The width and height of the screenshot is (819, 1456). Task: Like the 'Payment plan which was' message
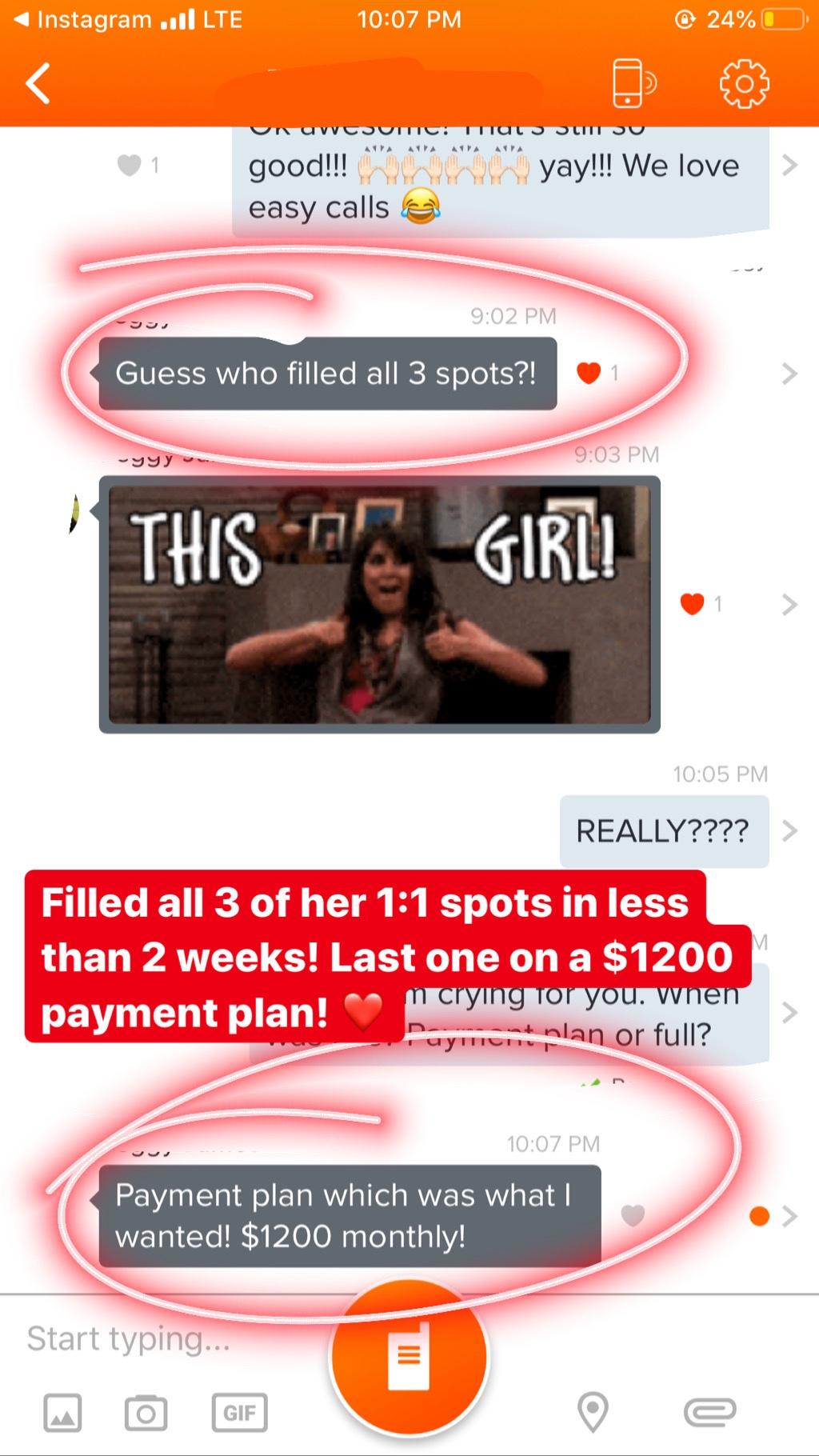coord(633,1216)
